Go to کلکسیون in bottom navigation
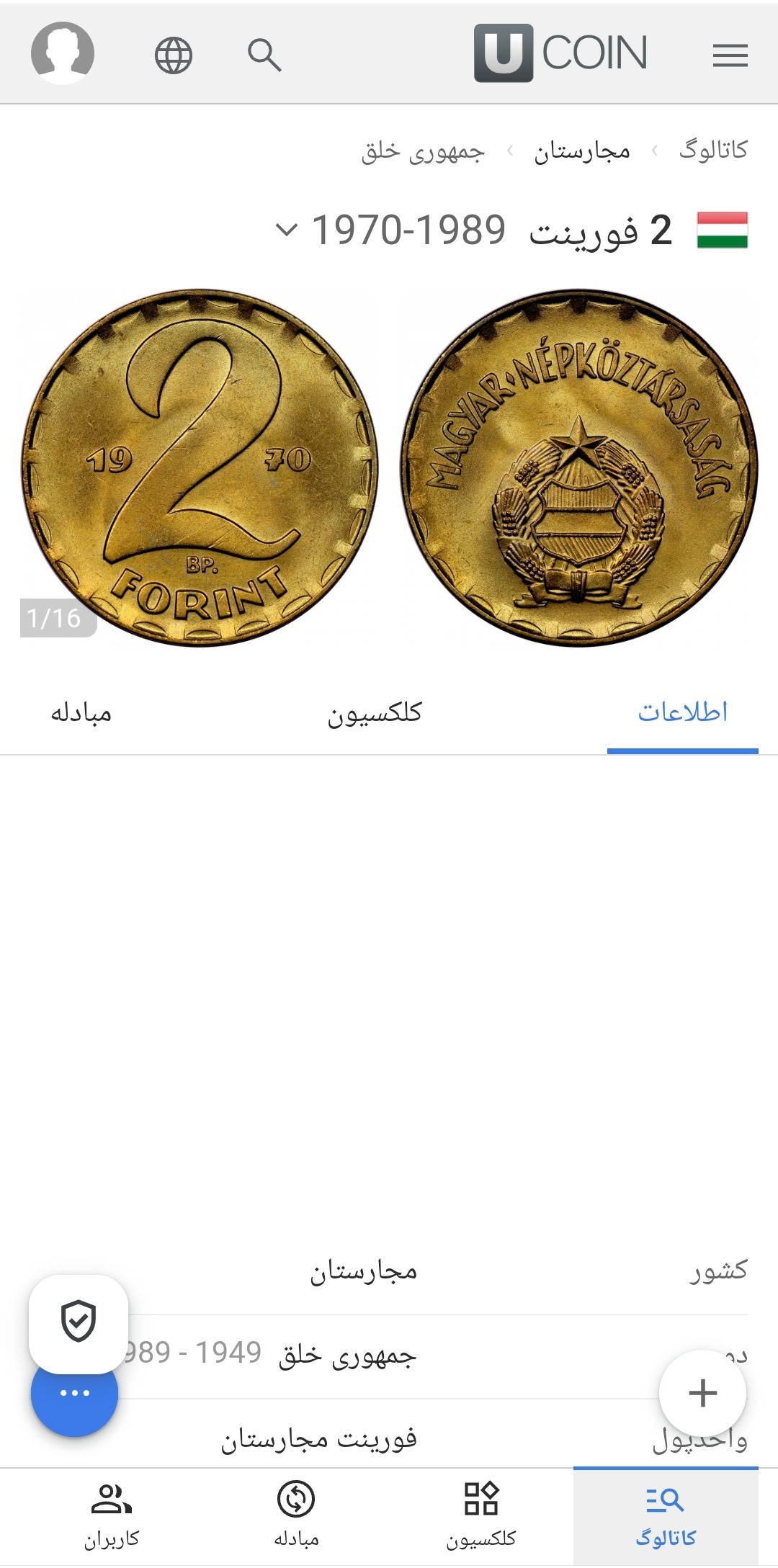The image size is (778, 1568). [x=480, y=1515]
